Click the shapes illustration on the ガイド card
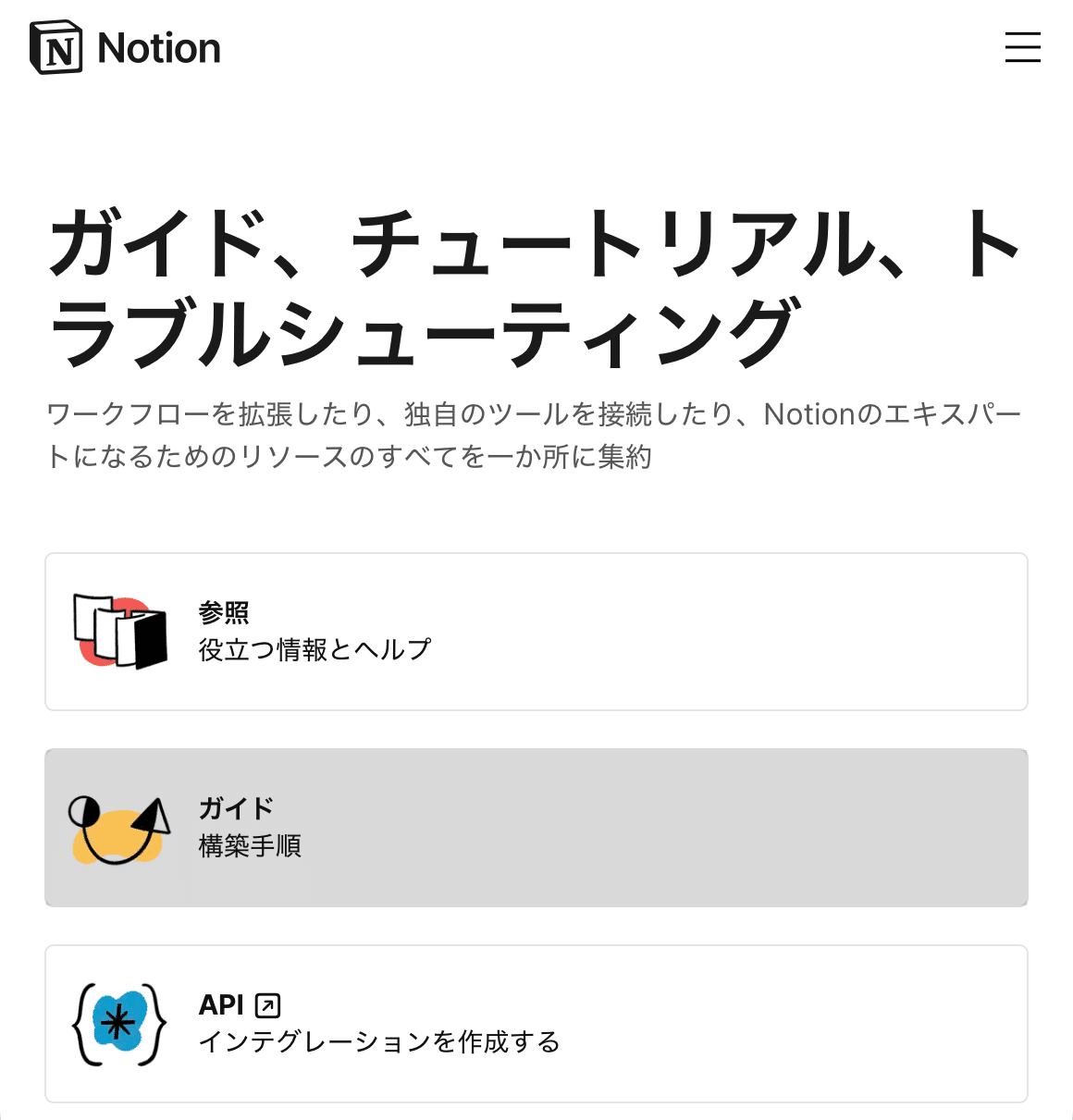This screenshot has height=1120, width=1073. [118, 828]
